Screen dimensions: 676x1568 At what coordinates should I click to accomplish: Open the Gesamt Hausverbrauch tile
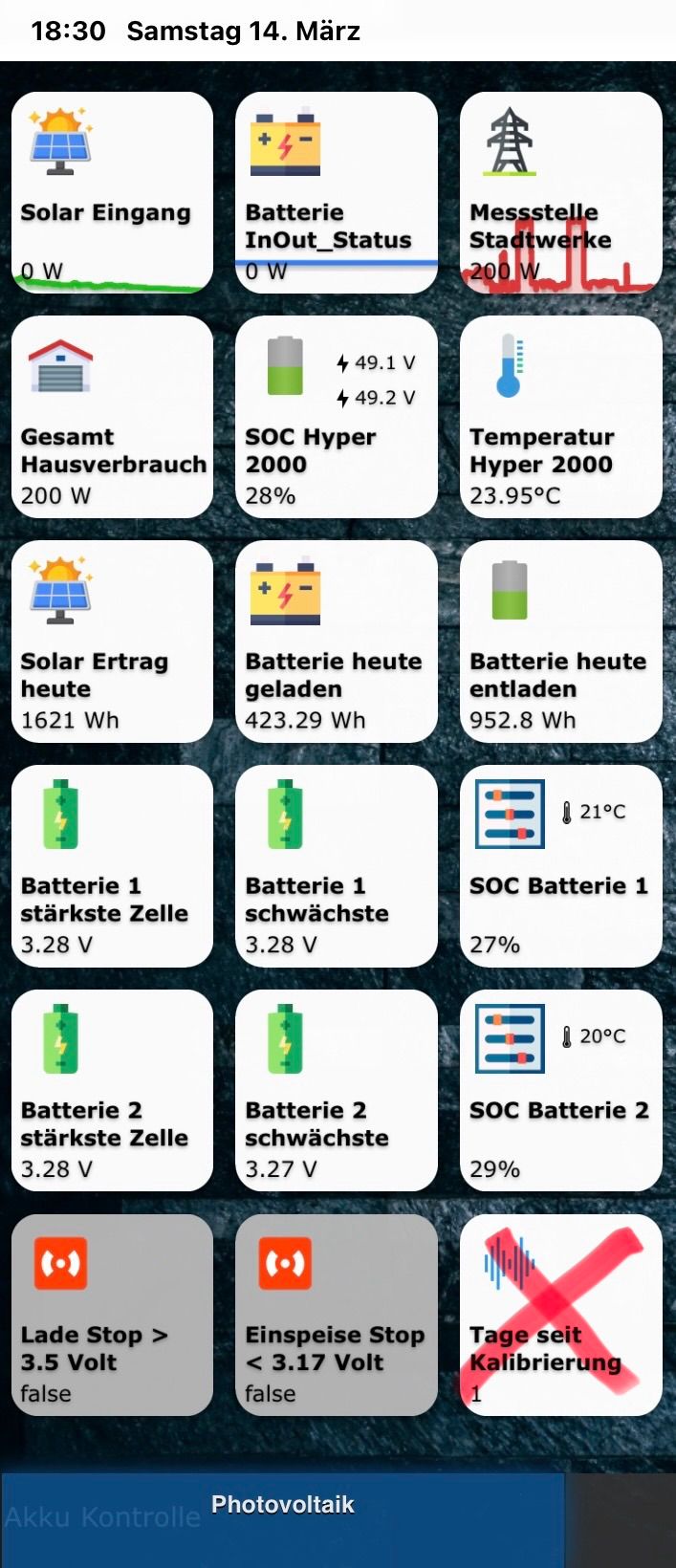pyautogui.click(x=112, y=417)
